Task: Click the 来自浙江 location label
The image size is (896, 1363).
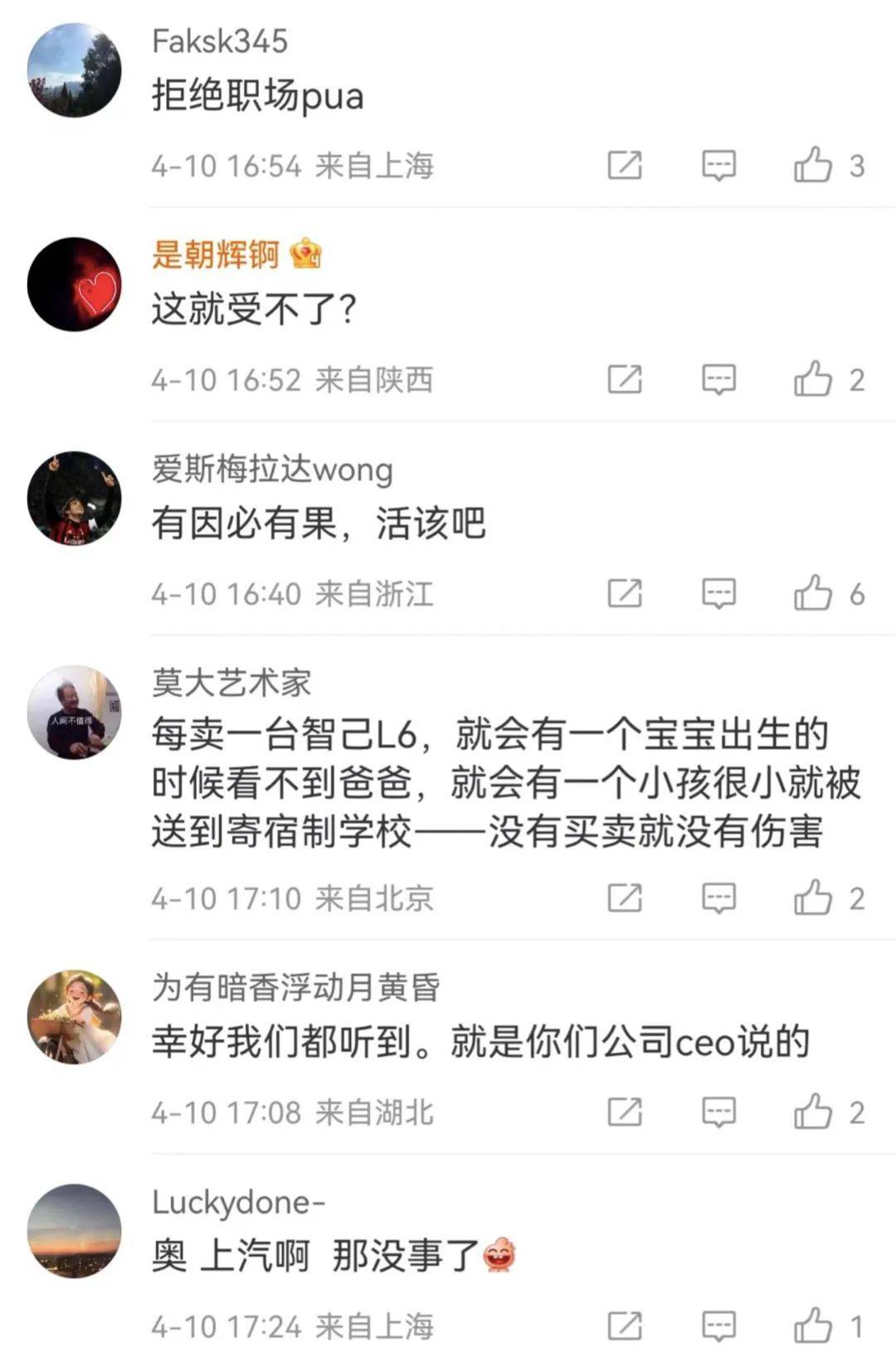Action: (375, 591)
